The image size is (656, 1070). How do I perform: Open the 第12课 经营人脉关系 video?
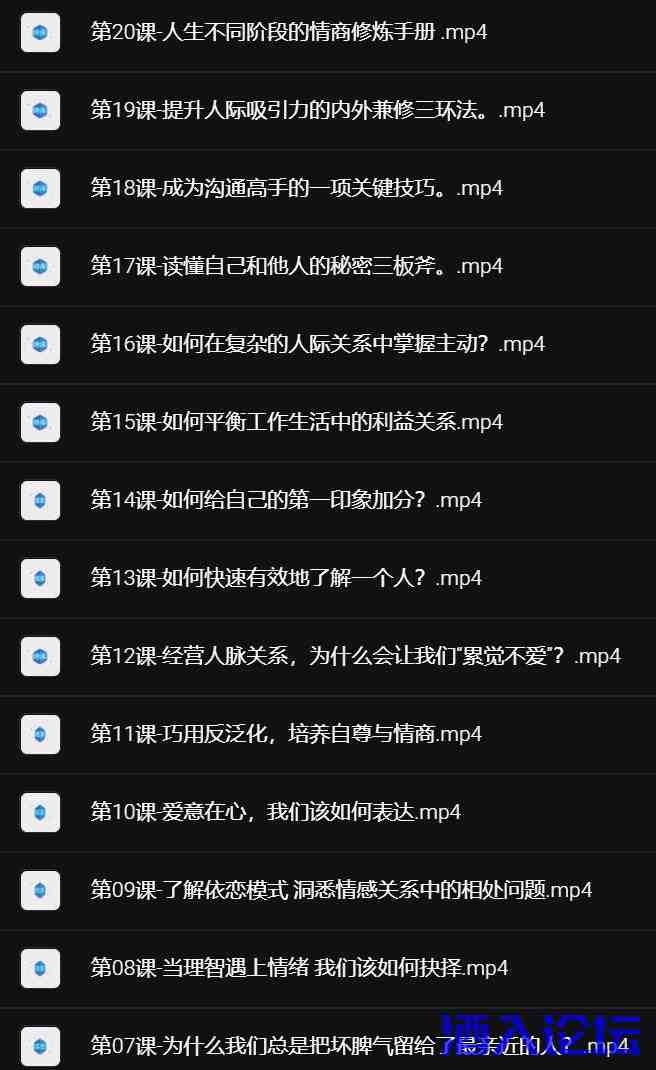[355, 656]
